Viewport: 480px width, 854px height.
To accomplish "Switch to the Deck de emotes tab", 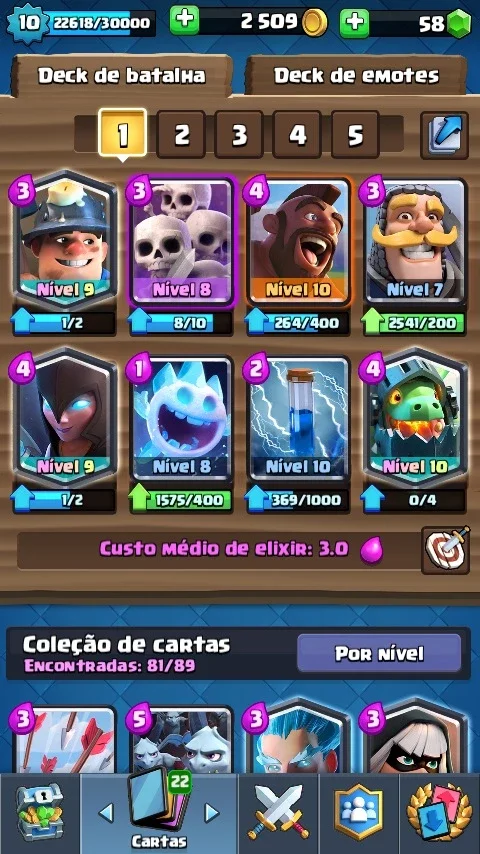I will tap(356, 75).
